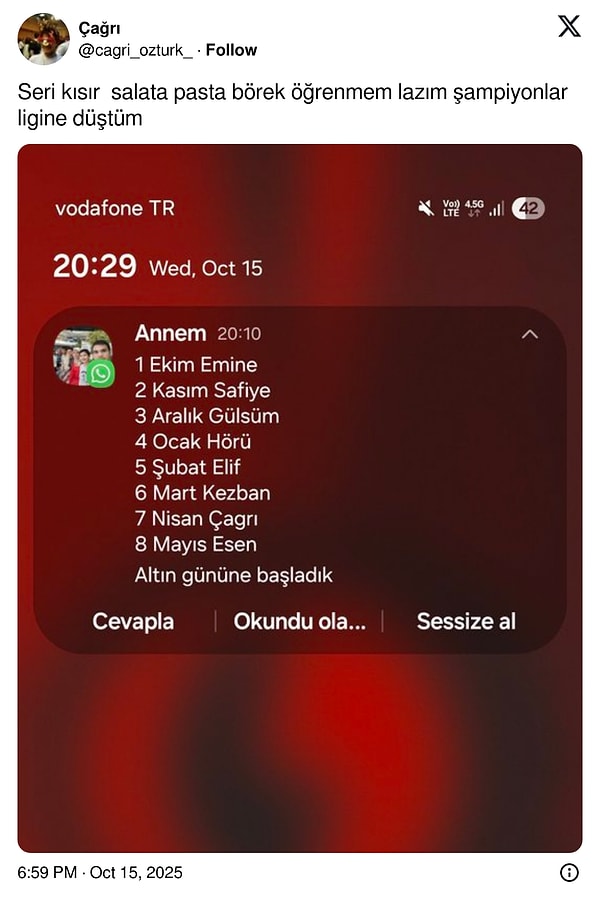Open the @cagri_ozturk_ handle
This screenshot has width=600, height=903.
[x=135, y=50]
